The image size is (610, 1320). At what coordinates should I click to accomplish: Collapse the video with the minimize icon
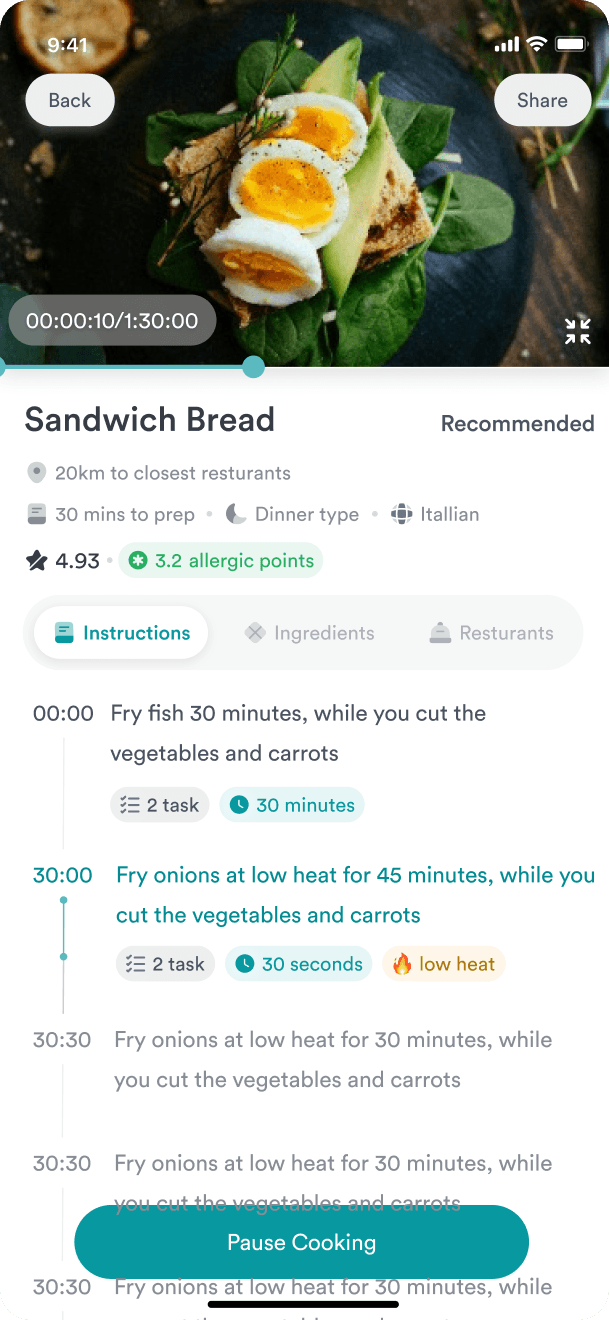(578, 331)
